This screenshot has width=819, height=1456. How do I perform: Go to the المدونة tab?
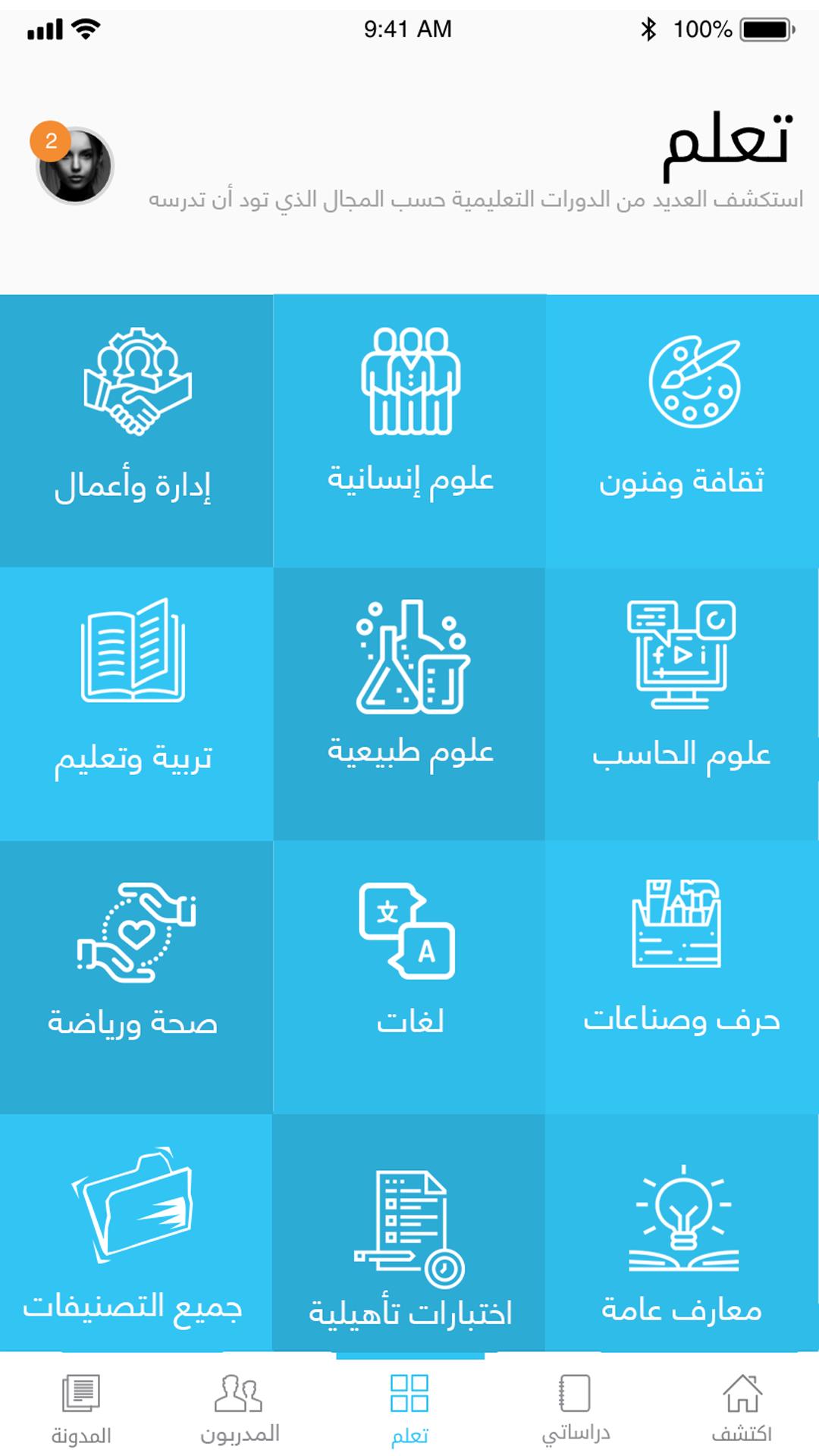point(81,1407)
